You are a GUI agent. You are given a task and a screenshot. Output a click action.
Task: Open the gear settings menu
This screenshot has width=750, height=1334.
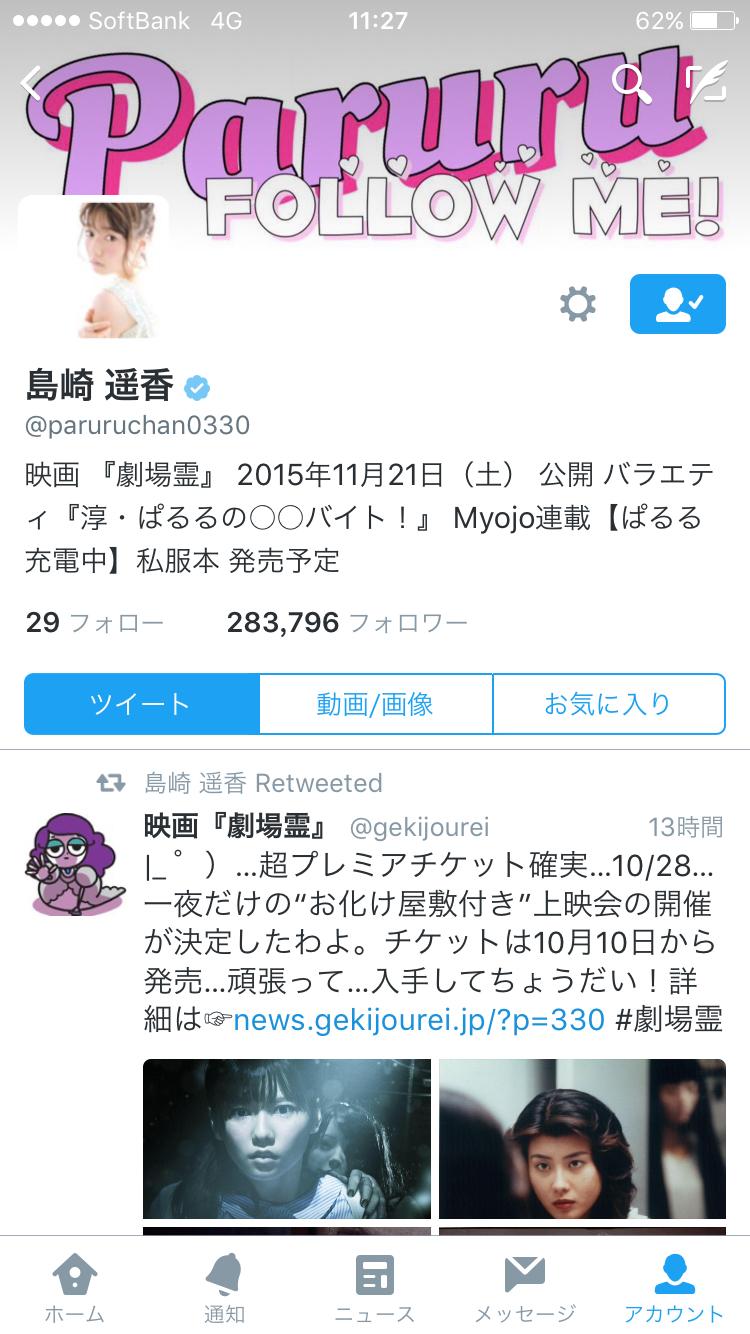click(578, 304)
